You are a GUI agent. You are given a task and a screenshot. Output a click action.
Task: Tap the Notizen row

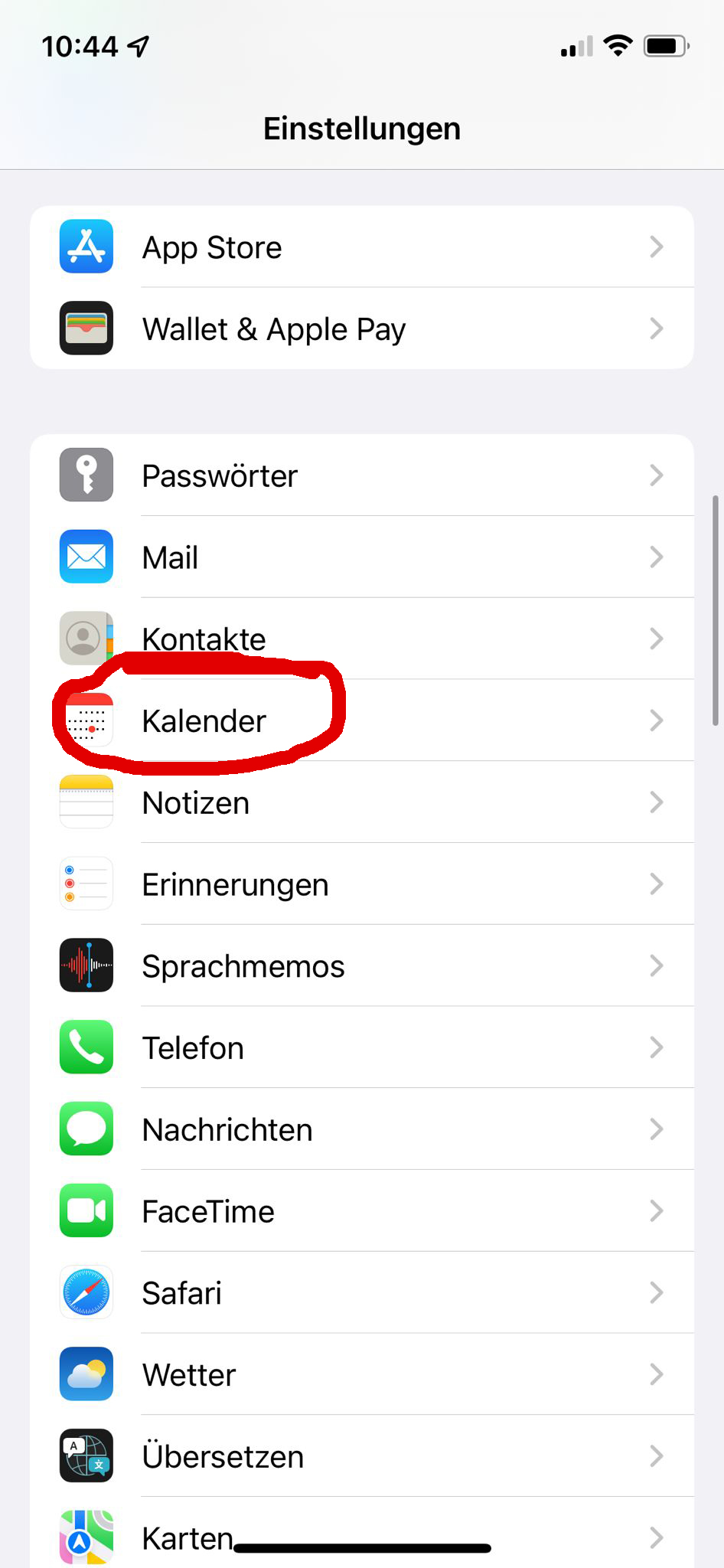click(x=361, y=802)
